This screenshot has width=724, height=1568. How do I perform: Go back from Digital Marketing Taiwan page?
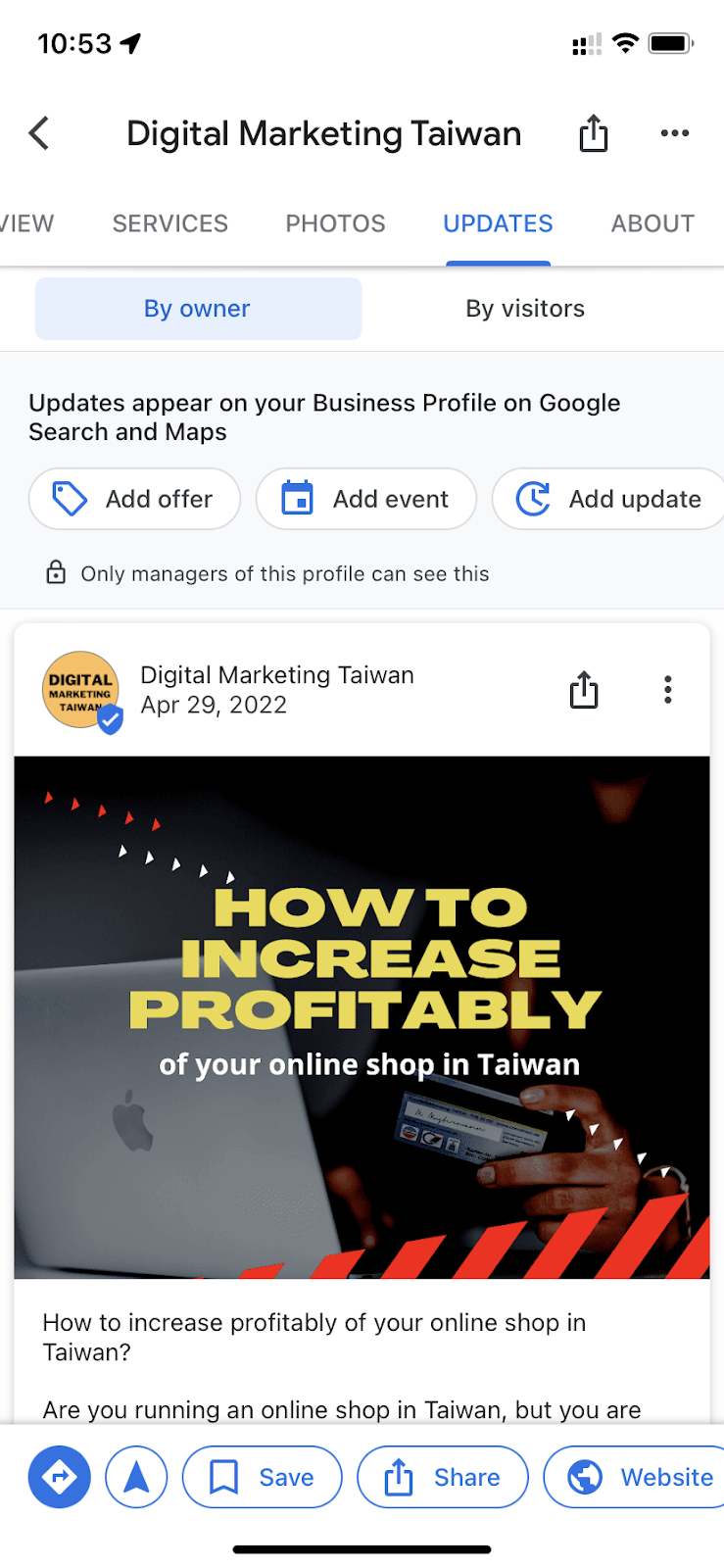[x=39, y=133]
